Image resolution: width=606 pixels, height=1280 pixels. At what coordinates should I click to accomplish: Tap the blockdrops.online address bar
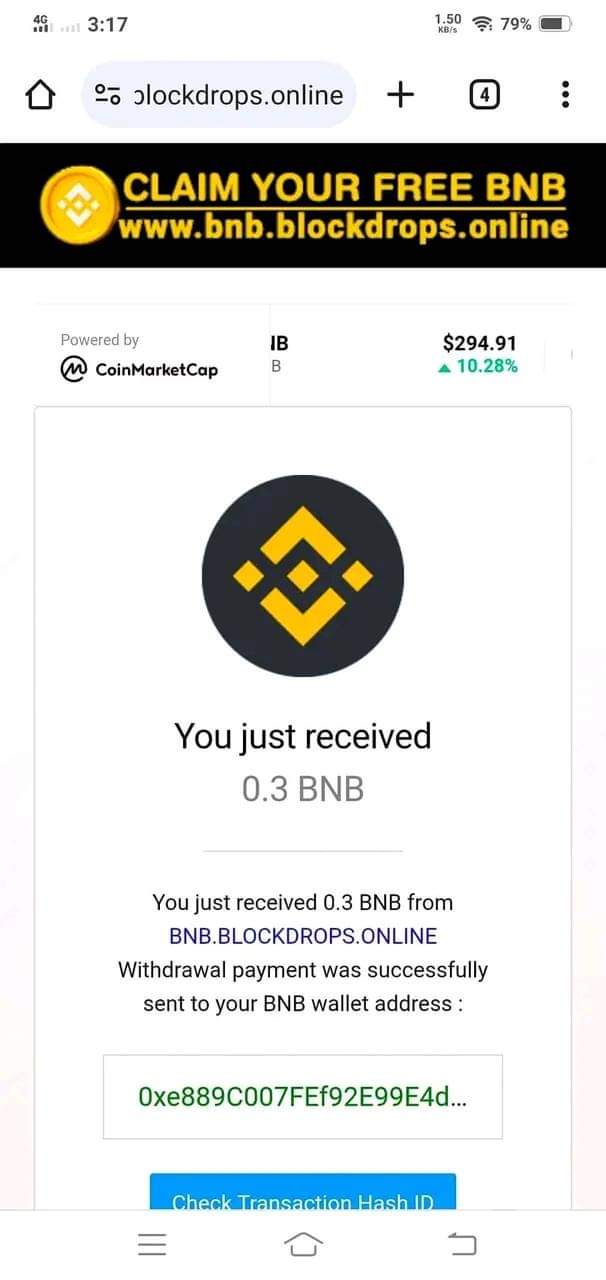click(x=219, y=95)
